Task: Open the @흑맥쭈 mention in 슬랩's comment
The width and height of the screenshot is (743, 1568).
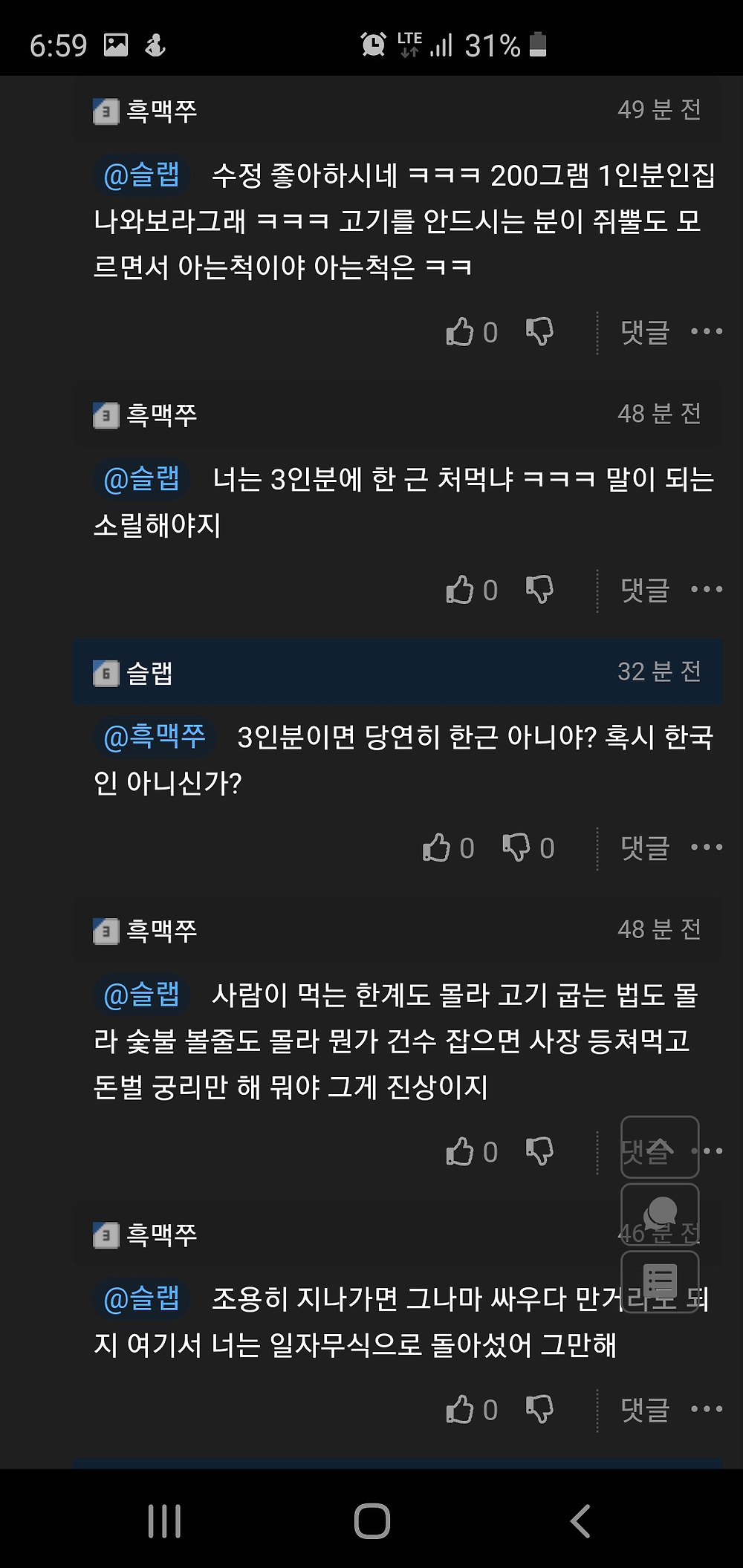Action: point(155,737)
